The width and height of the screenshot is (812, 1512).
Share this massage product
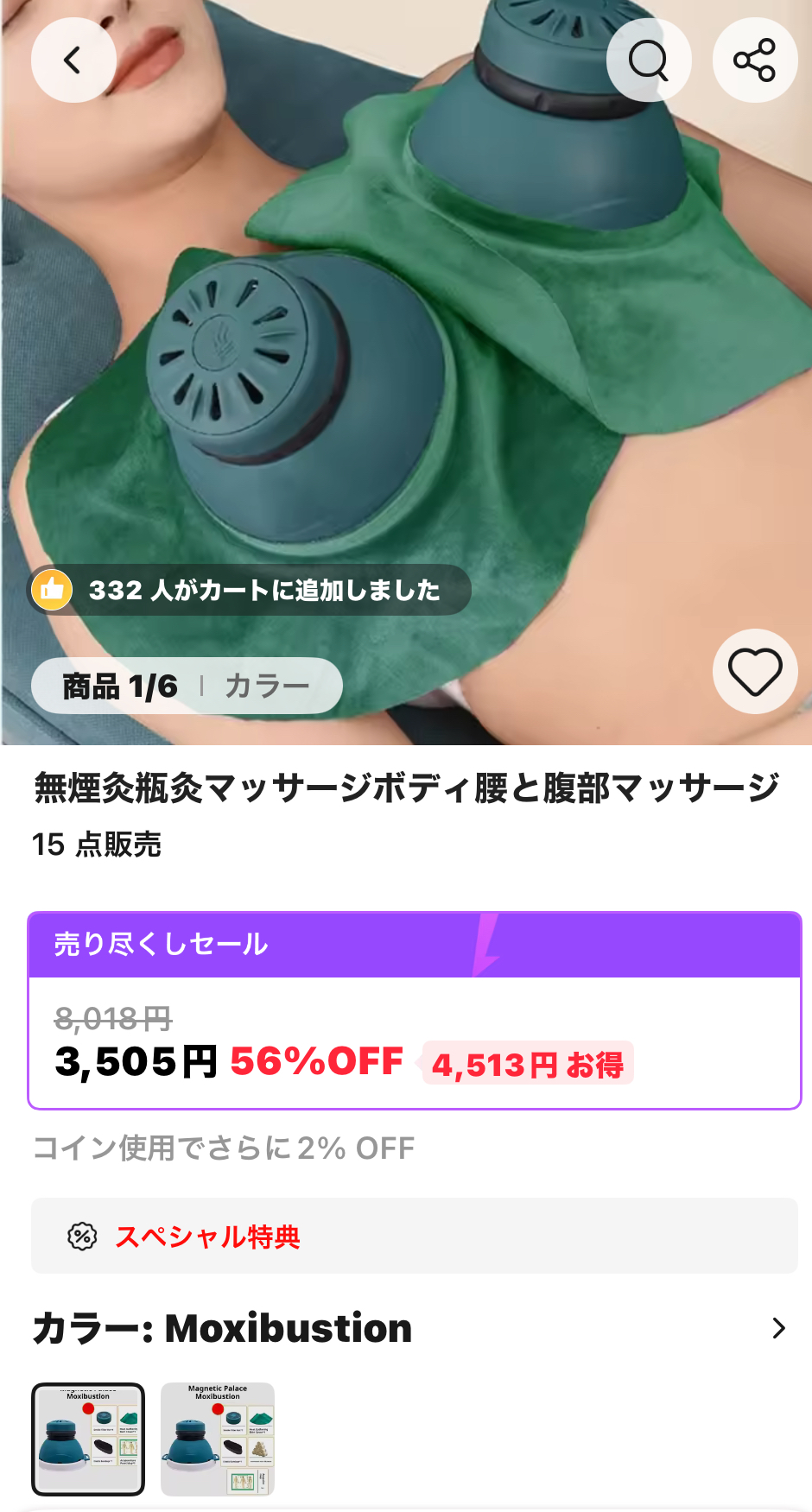754,60
